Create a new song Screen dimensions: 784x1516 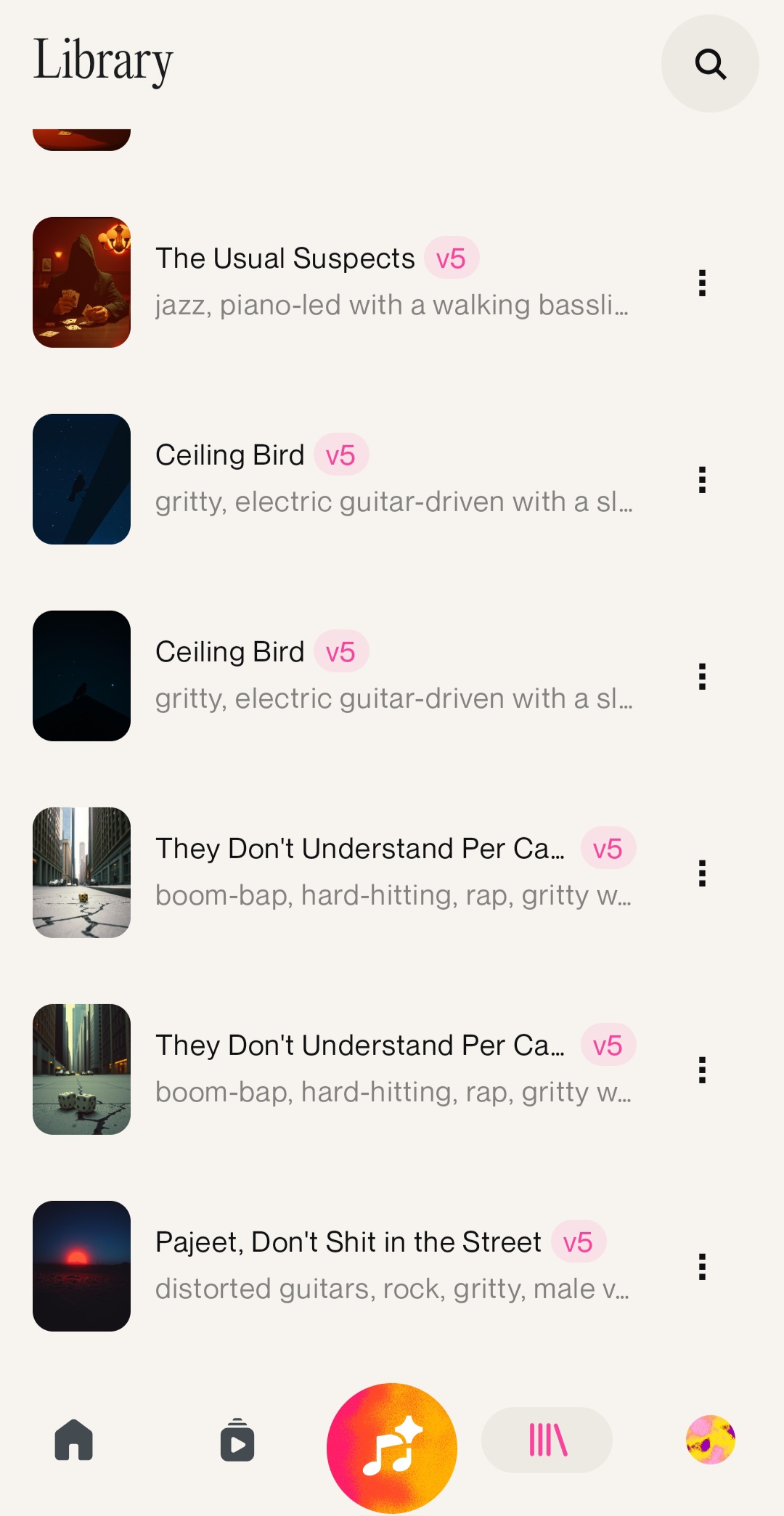[x=392, y=1448]
